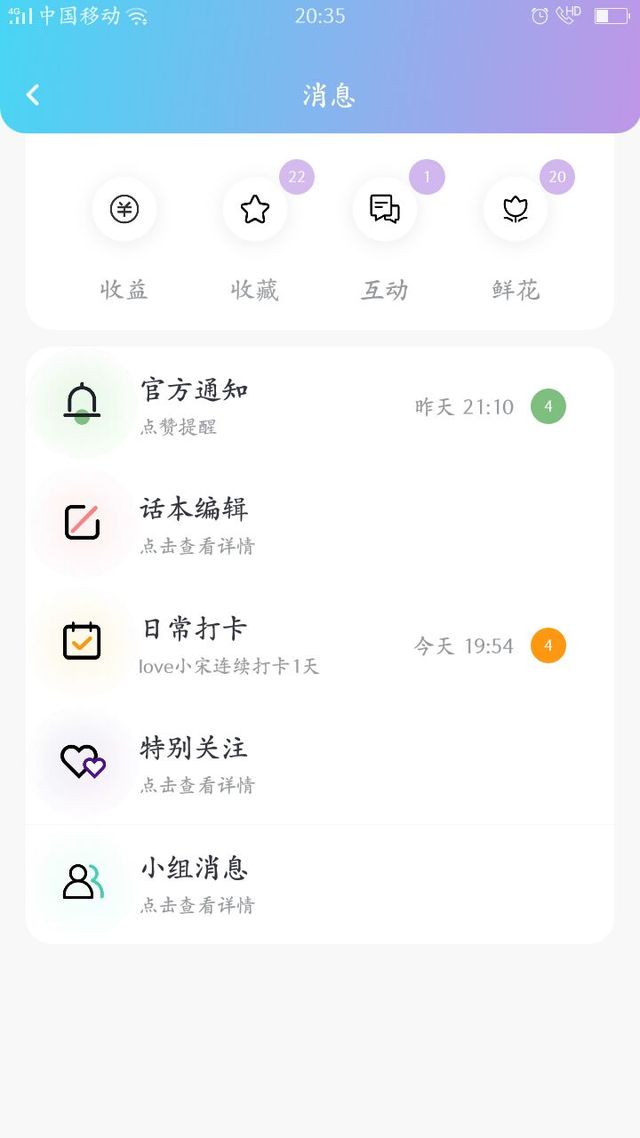
Task: Open the 话本编辑 row
Action: [x=320, y=525]
